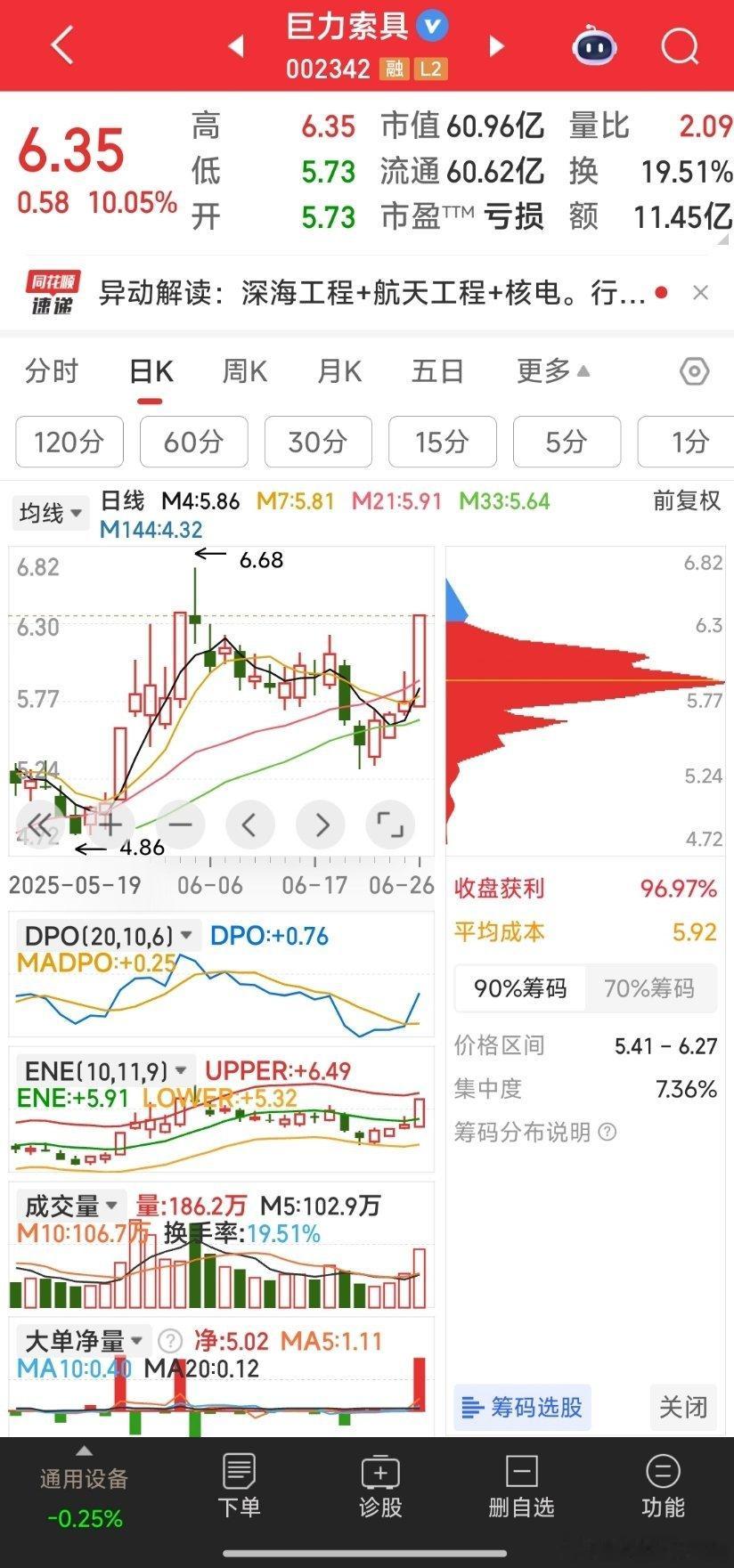Screen dimensions: 734x1568
Task: Open 诊股 stock diagnosis
Action: [380, 1486]
